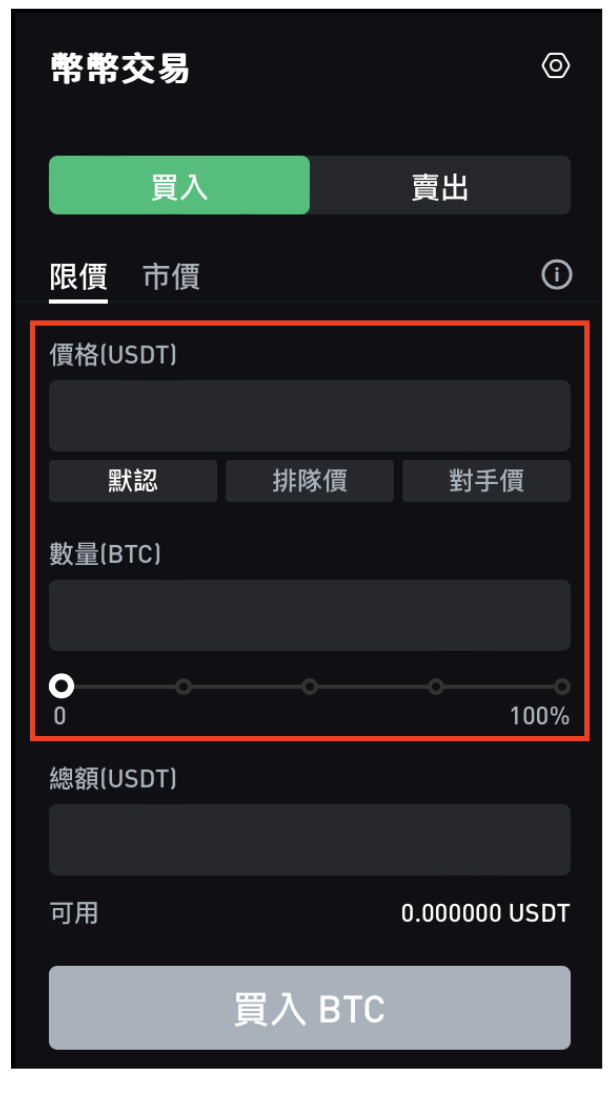The height and width of the screenshot is (1096, 612).
Task: Select the 限價 limit order tab
Action: tap(78, 277)
